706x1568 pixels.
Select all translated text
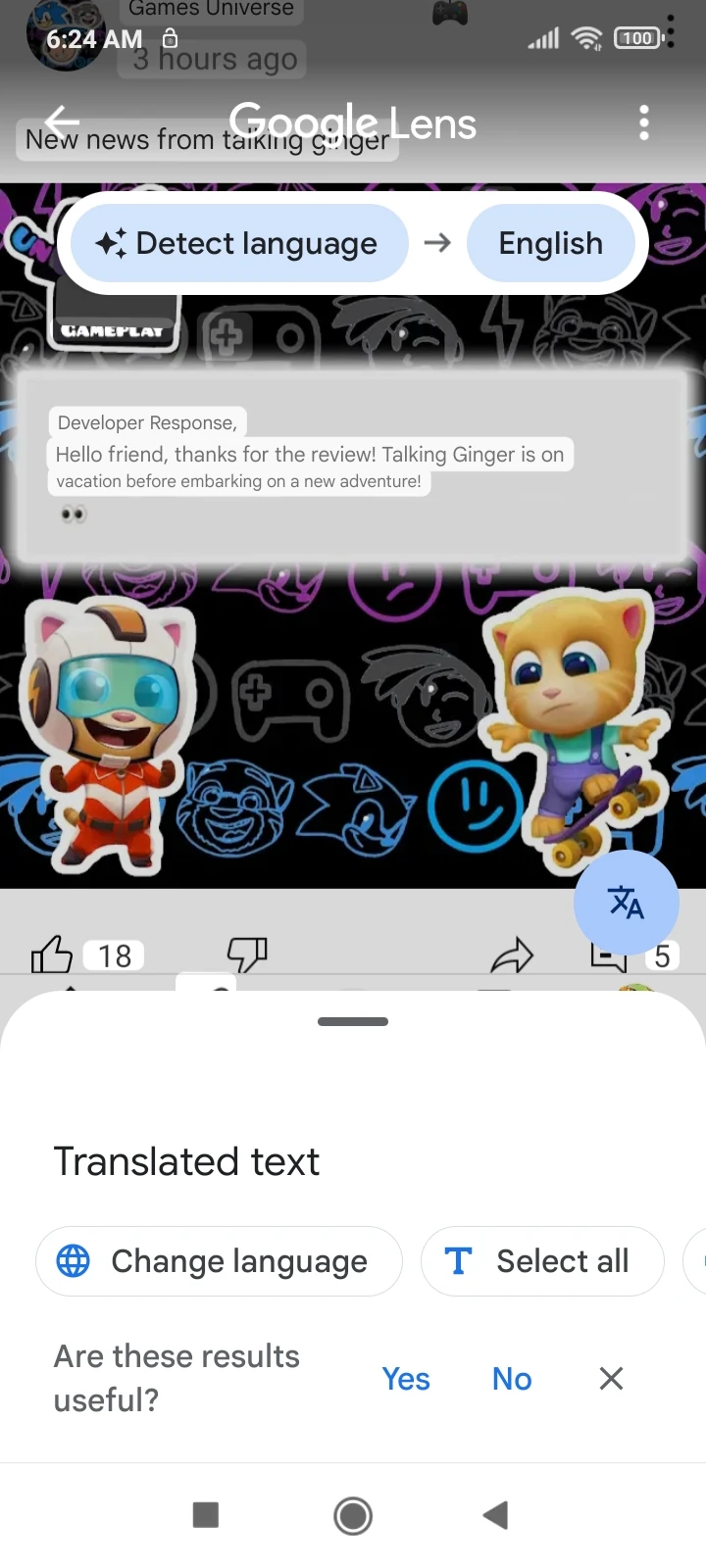coord(542,1261)
